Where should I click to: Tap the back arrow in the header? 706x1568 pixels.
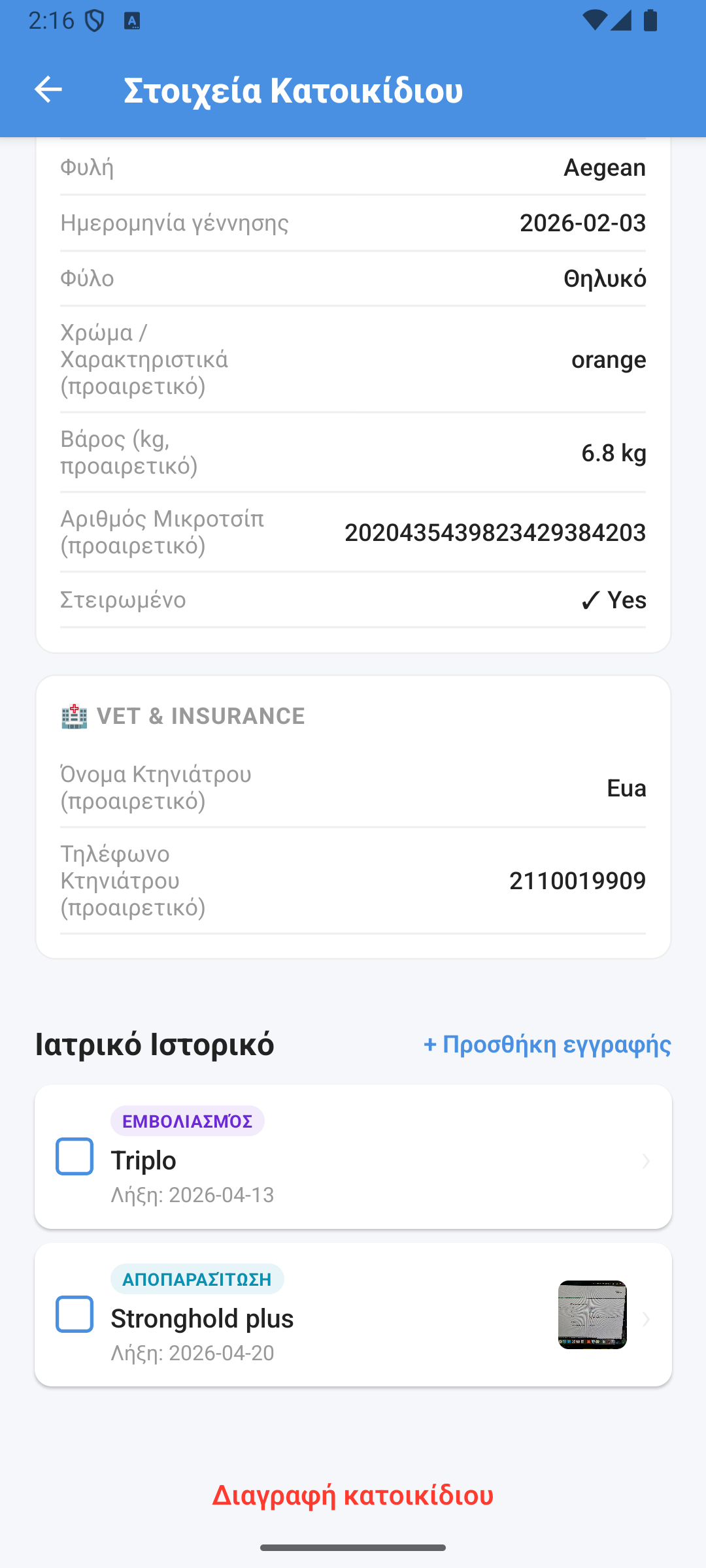click(48, 90)
